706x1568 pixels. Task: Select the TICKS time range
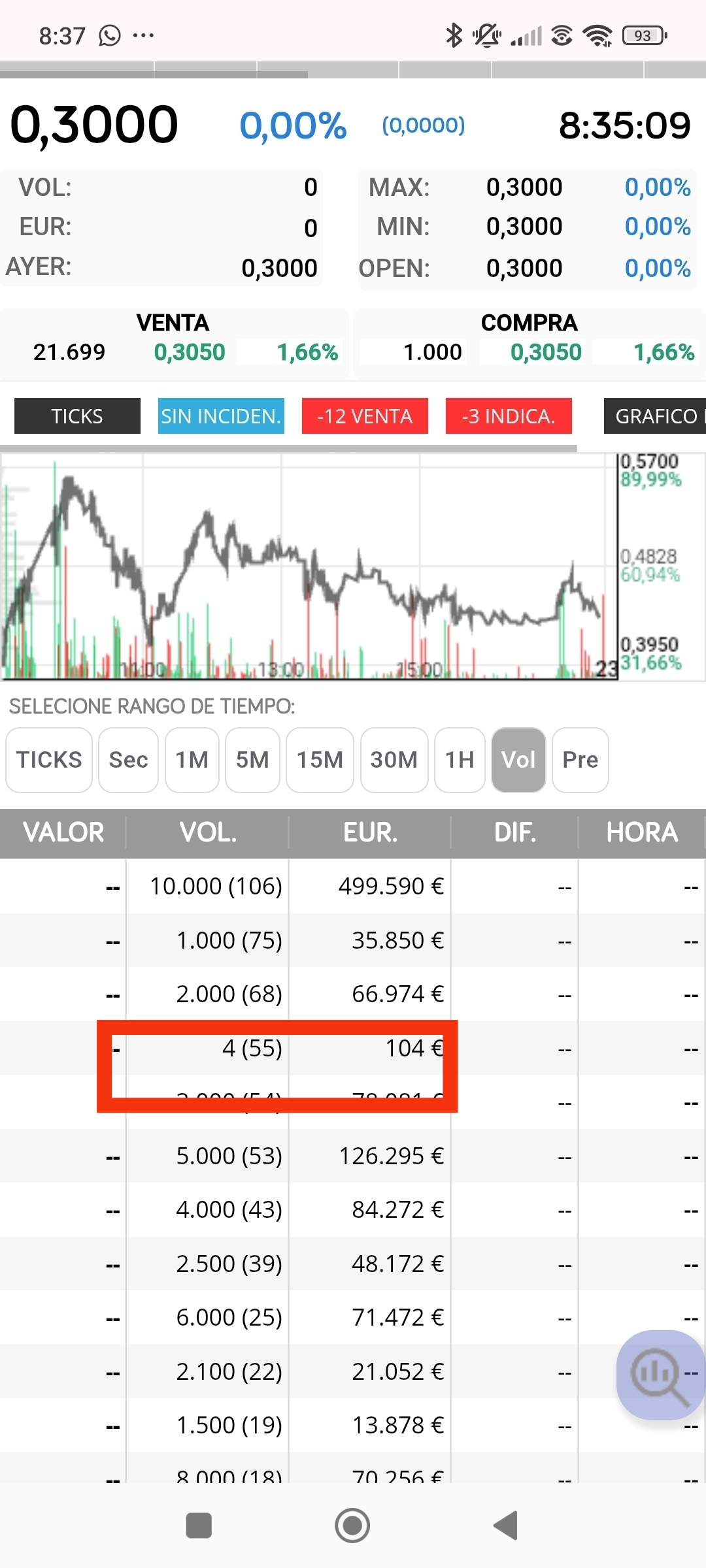tap(49, 760)
